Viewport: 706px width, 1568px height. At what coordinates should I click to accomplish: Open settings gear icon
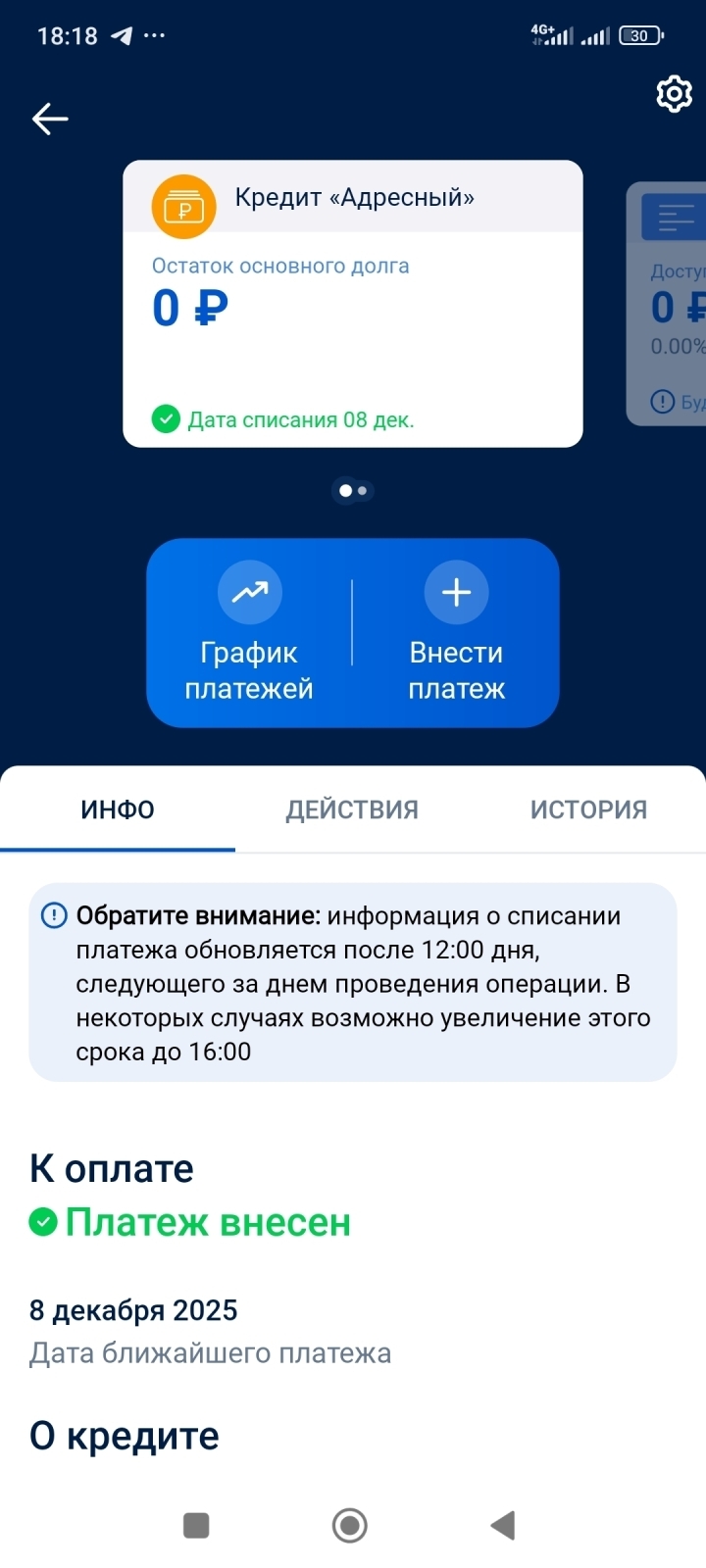(x=674, y=94)
